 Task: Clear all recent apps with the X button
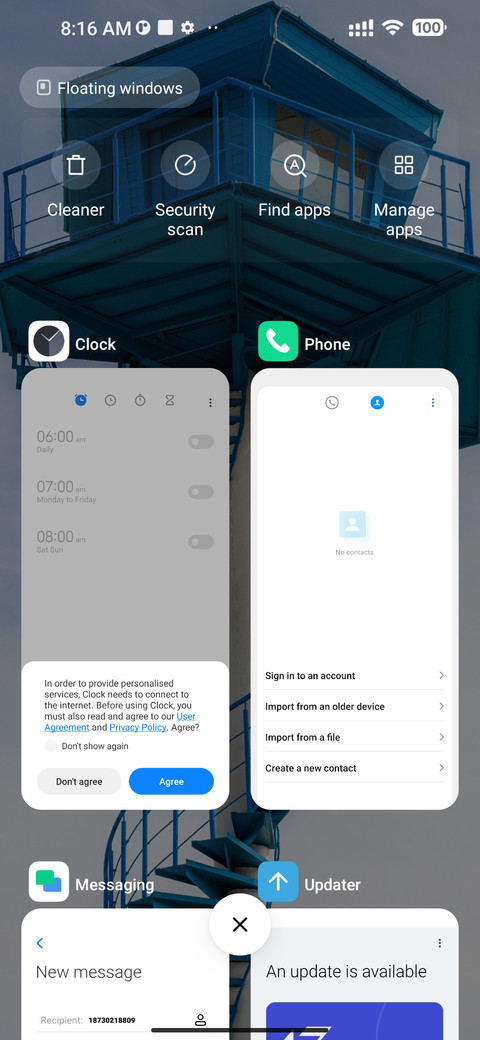[240, 925]
